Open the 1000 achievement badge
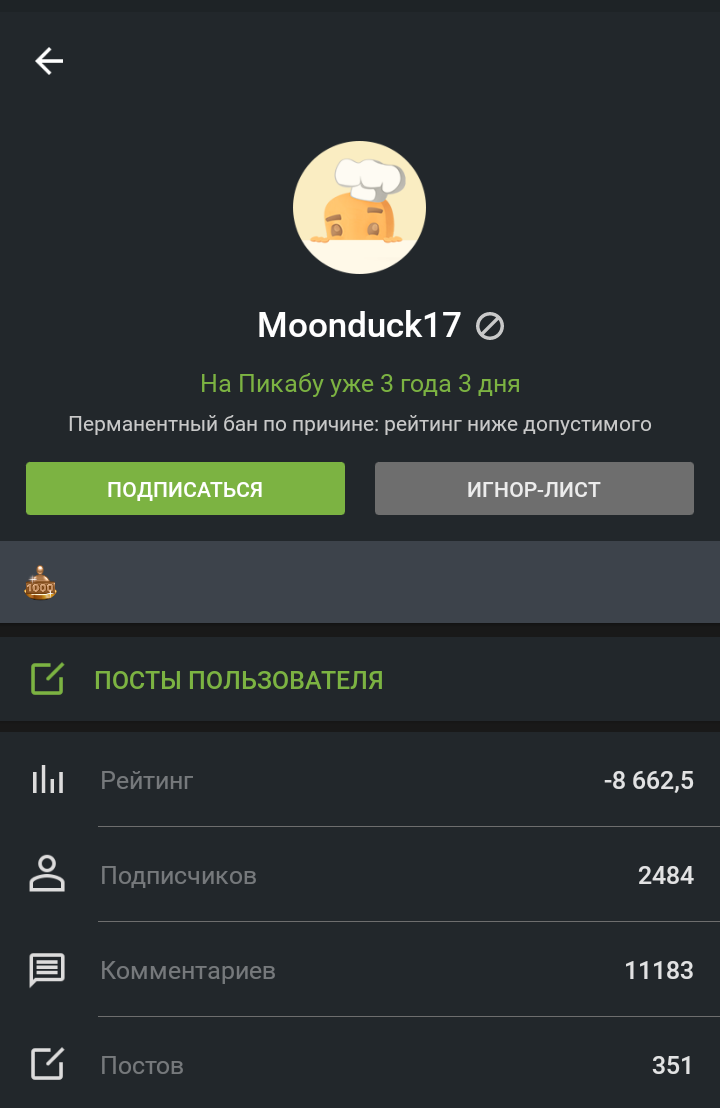720x1108 pixels. coord(40,583)
